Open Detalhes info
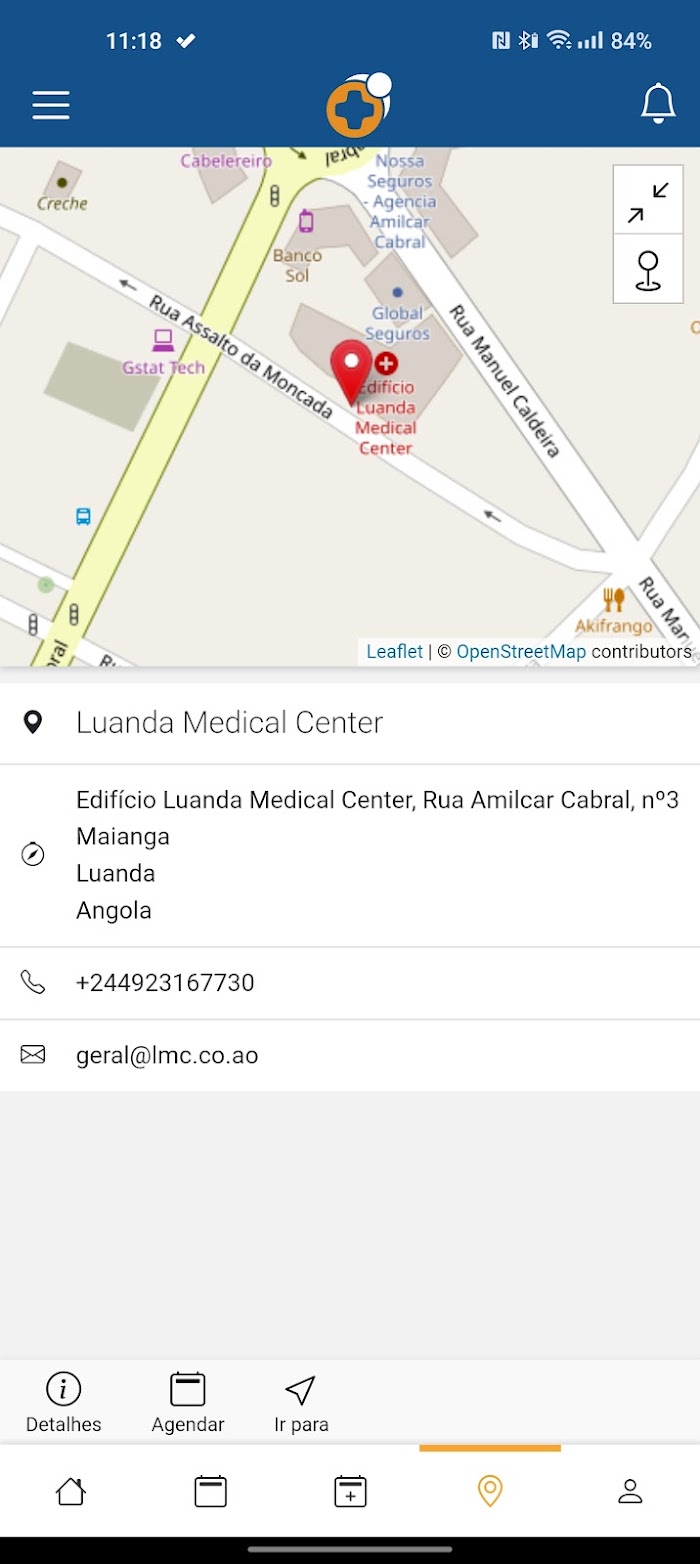700x1564 pixels. coord(64,1402)
